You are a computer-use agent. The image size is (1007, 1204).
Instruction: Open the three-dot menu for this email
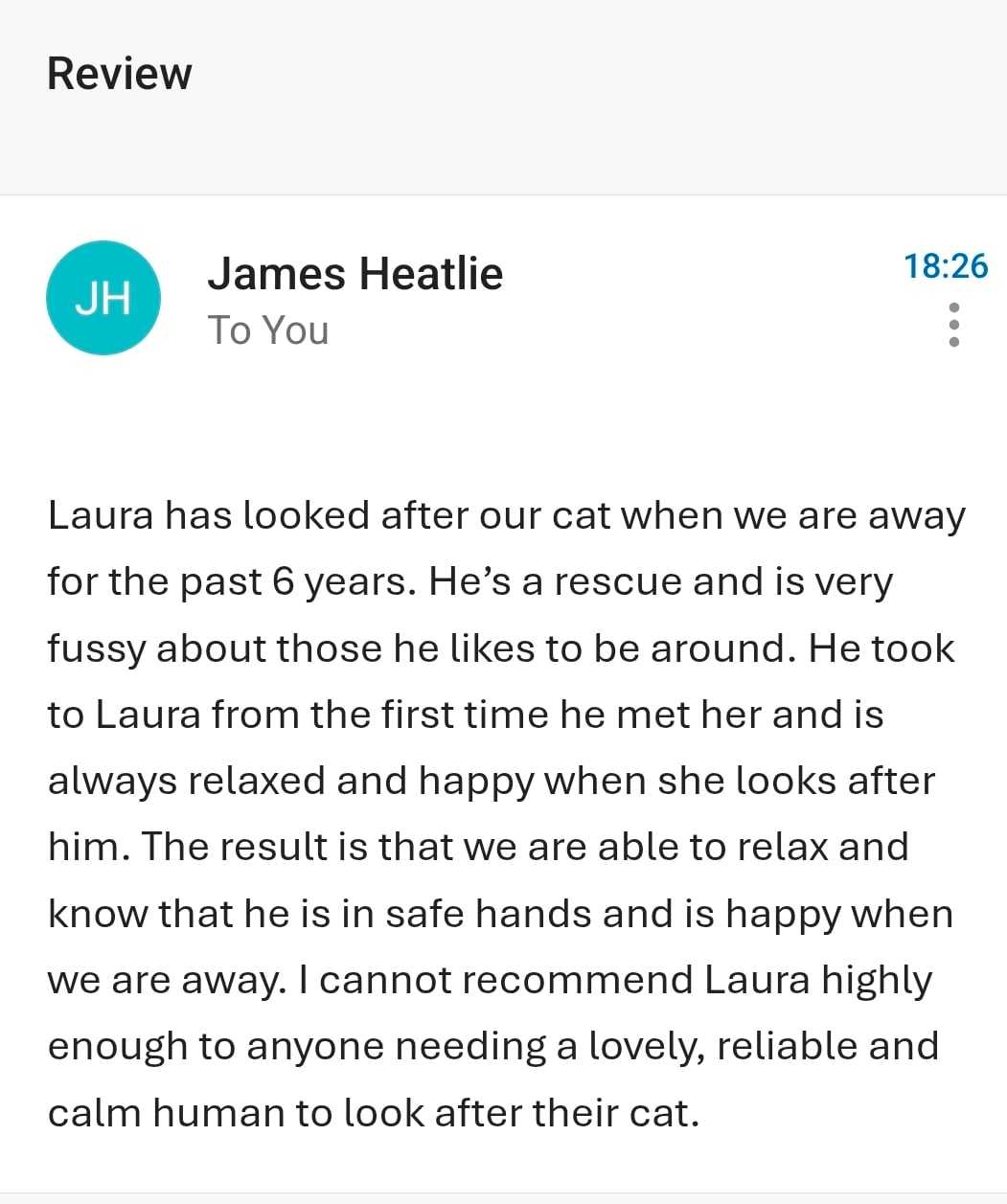point(953,325)
